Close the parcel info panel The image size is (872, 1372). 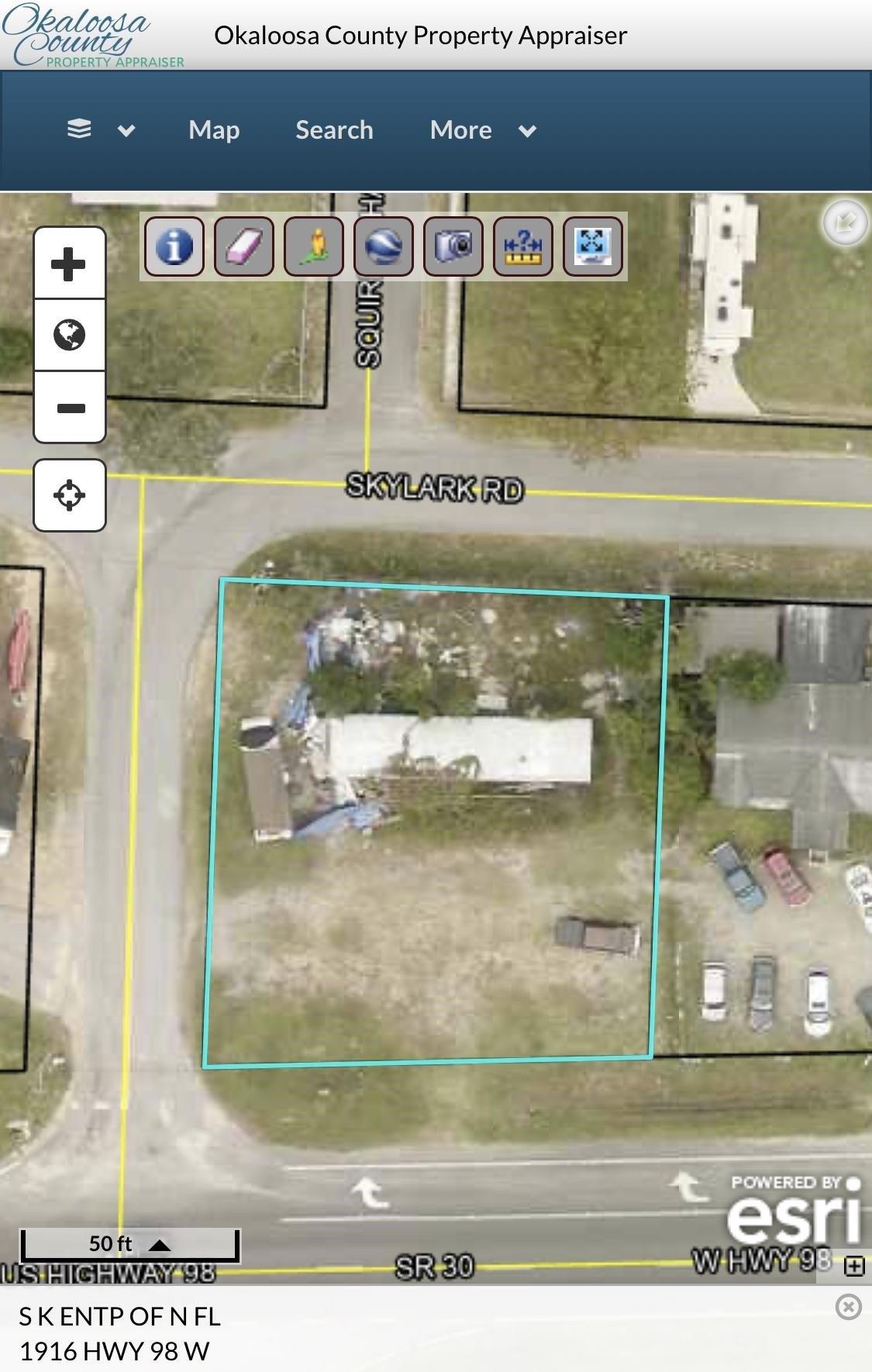click(848, 1307)
